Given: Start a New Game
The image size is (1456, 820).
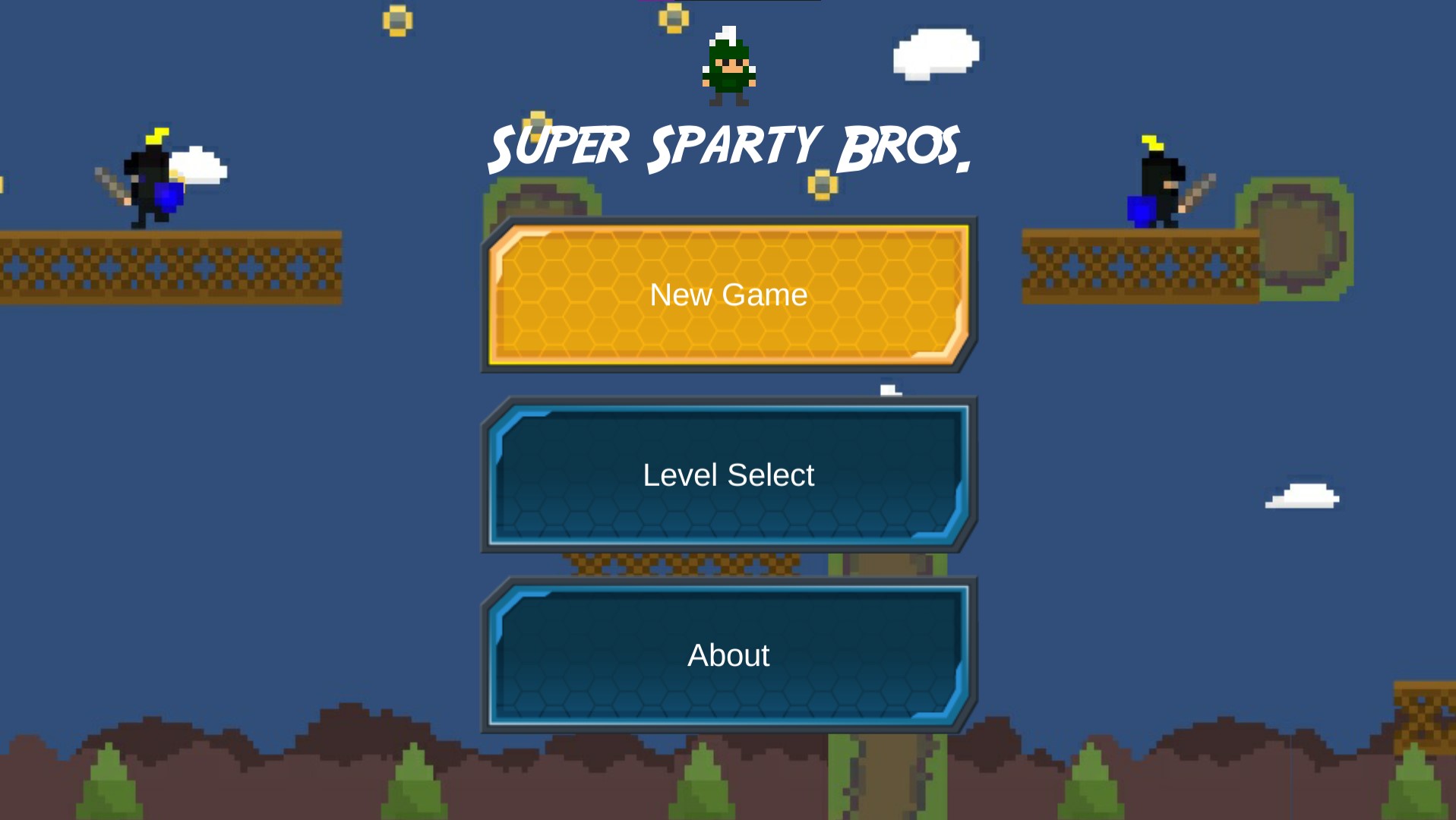Looking at the screenshot, I should 728,295.
